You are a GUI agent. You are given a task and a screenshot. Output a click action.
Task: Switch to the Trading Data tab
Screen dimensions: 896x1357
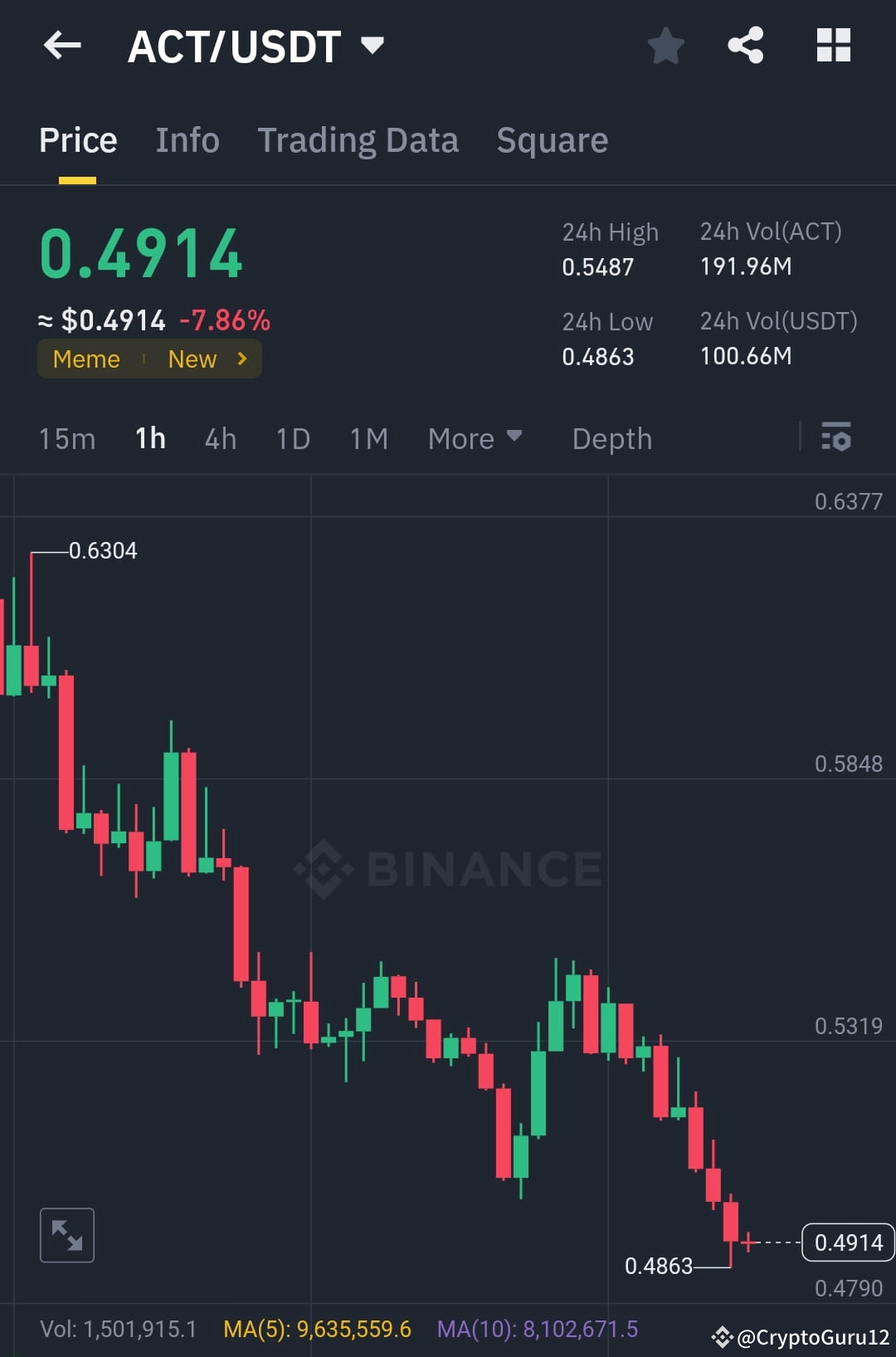click(358, 139)
